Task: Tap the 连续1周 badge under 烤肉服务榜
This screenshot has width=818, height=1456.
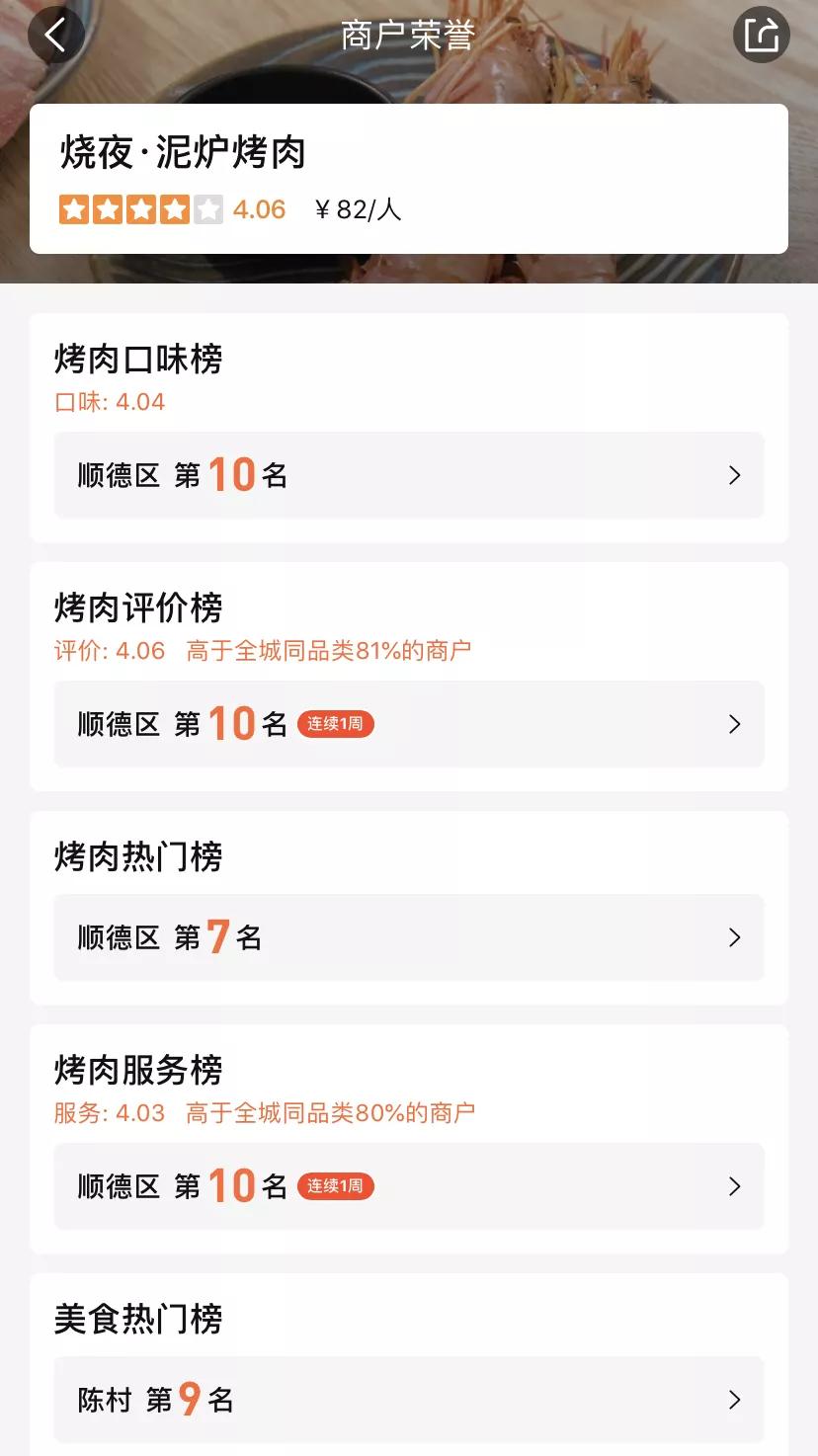Action: pos(335,1186)
